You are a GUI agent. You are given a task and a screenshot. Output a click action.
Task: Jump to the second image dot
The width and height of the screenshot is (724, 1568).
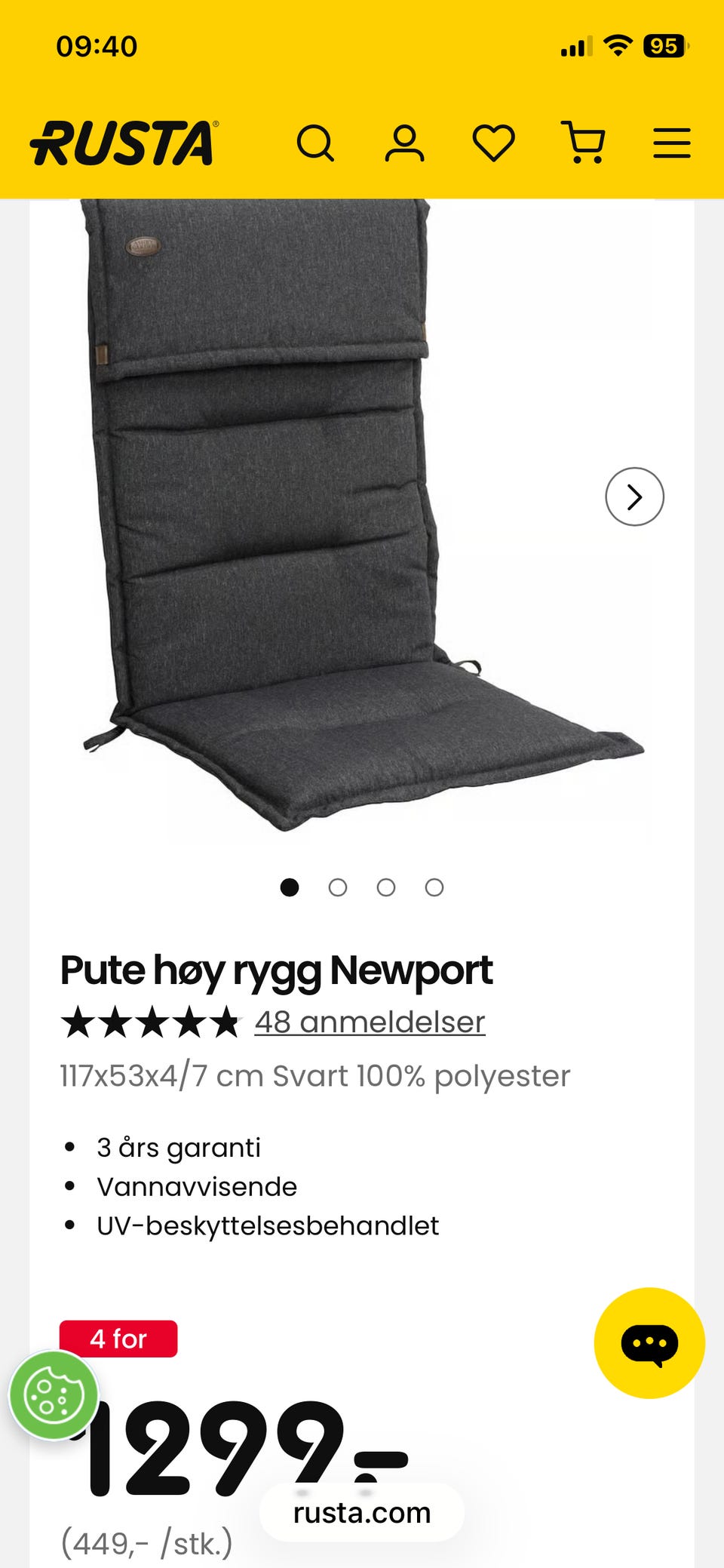tap(338, 887)
